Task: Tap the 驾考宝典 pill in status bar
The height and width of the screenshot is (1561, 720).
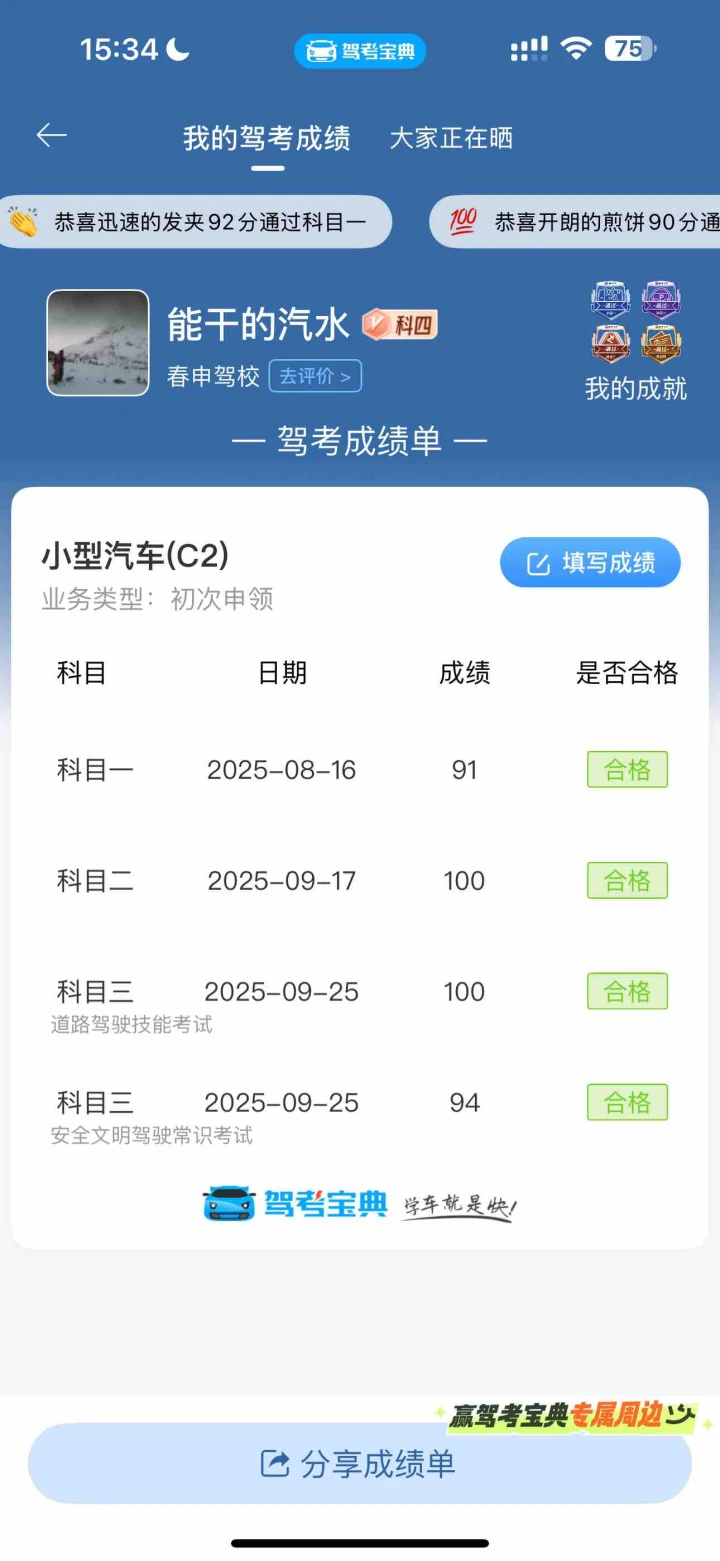Action: 360,50
